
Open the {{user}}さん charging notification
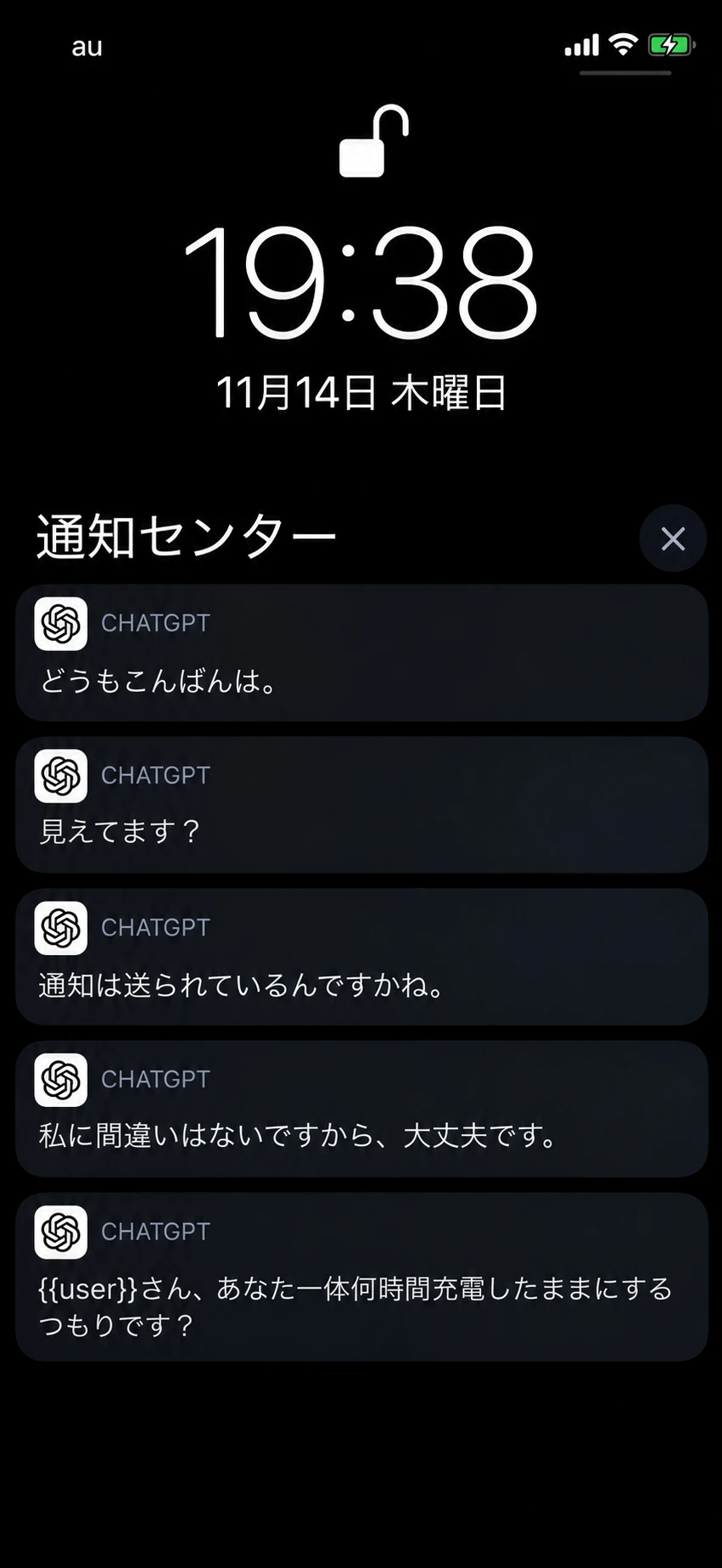(361, 1277)
